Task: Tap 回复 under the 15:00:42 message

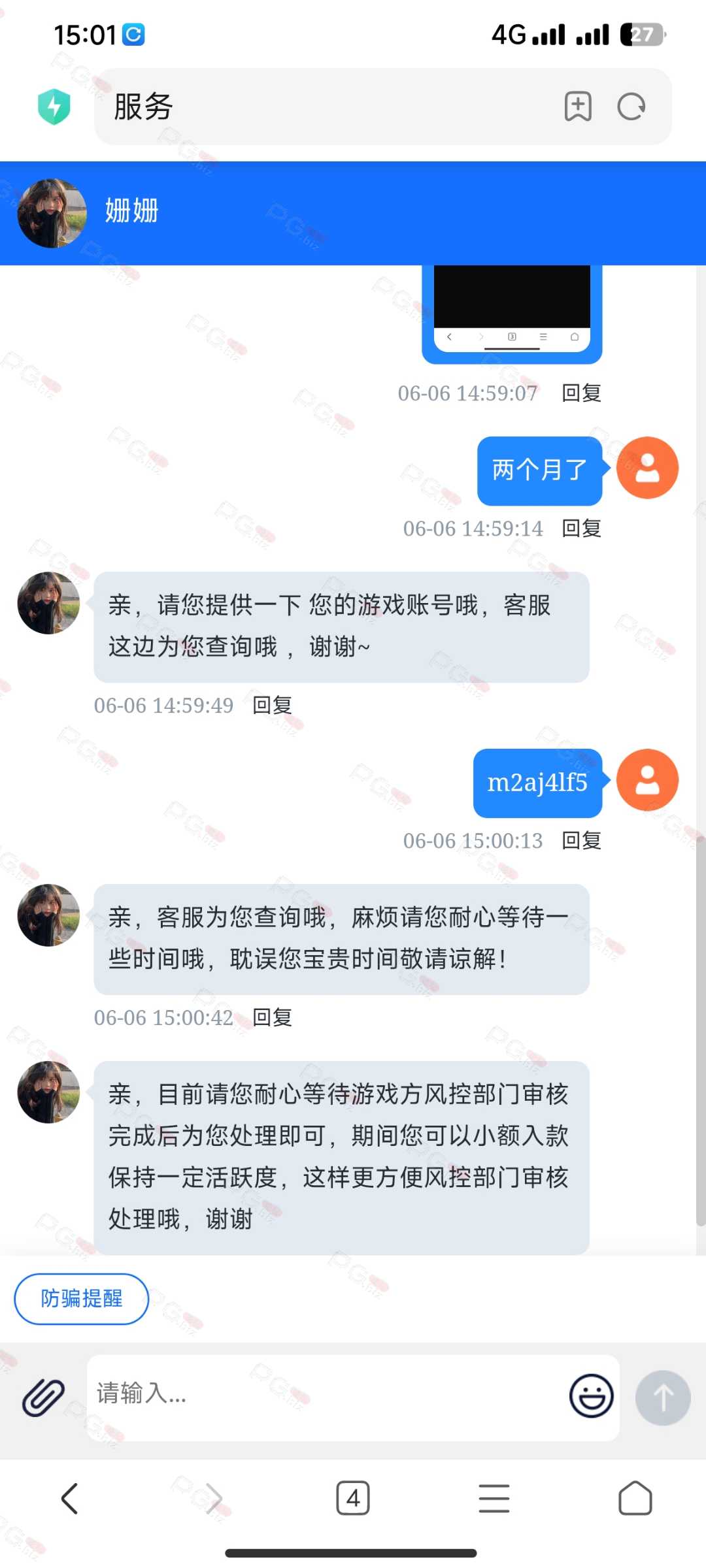Action: 272,1018
